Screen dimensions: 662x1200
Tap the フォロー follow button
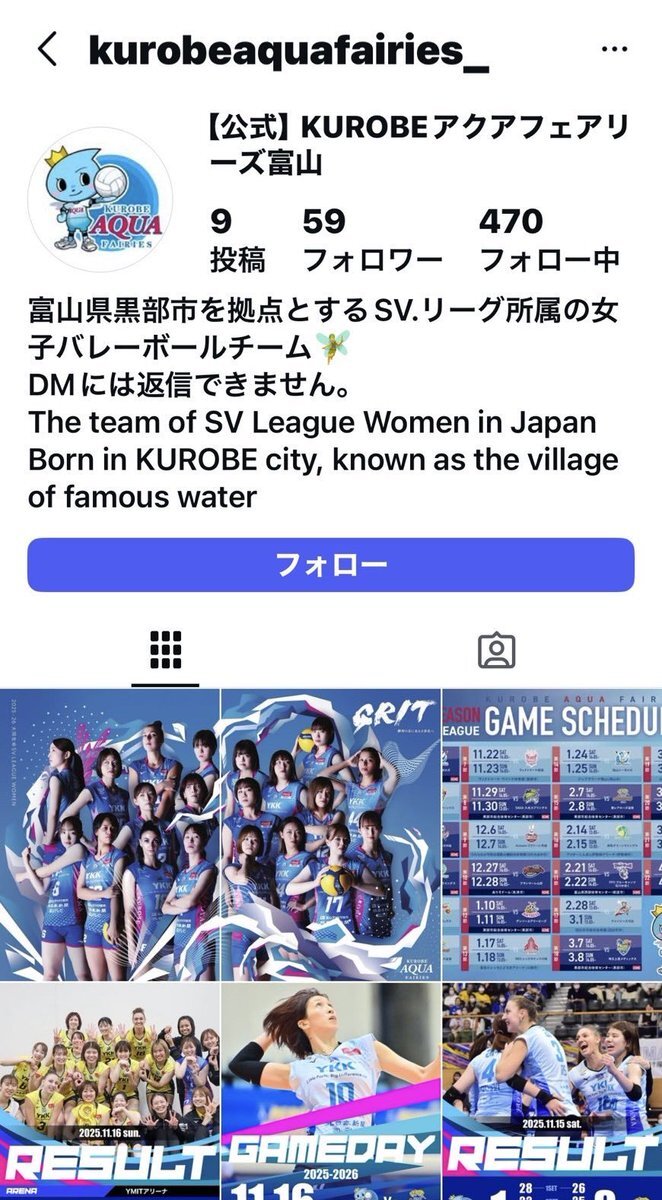(331, 565)
